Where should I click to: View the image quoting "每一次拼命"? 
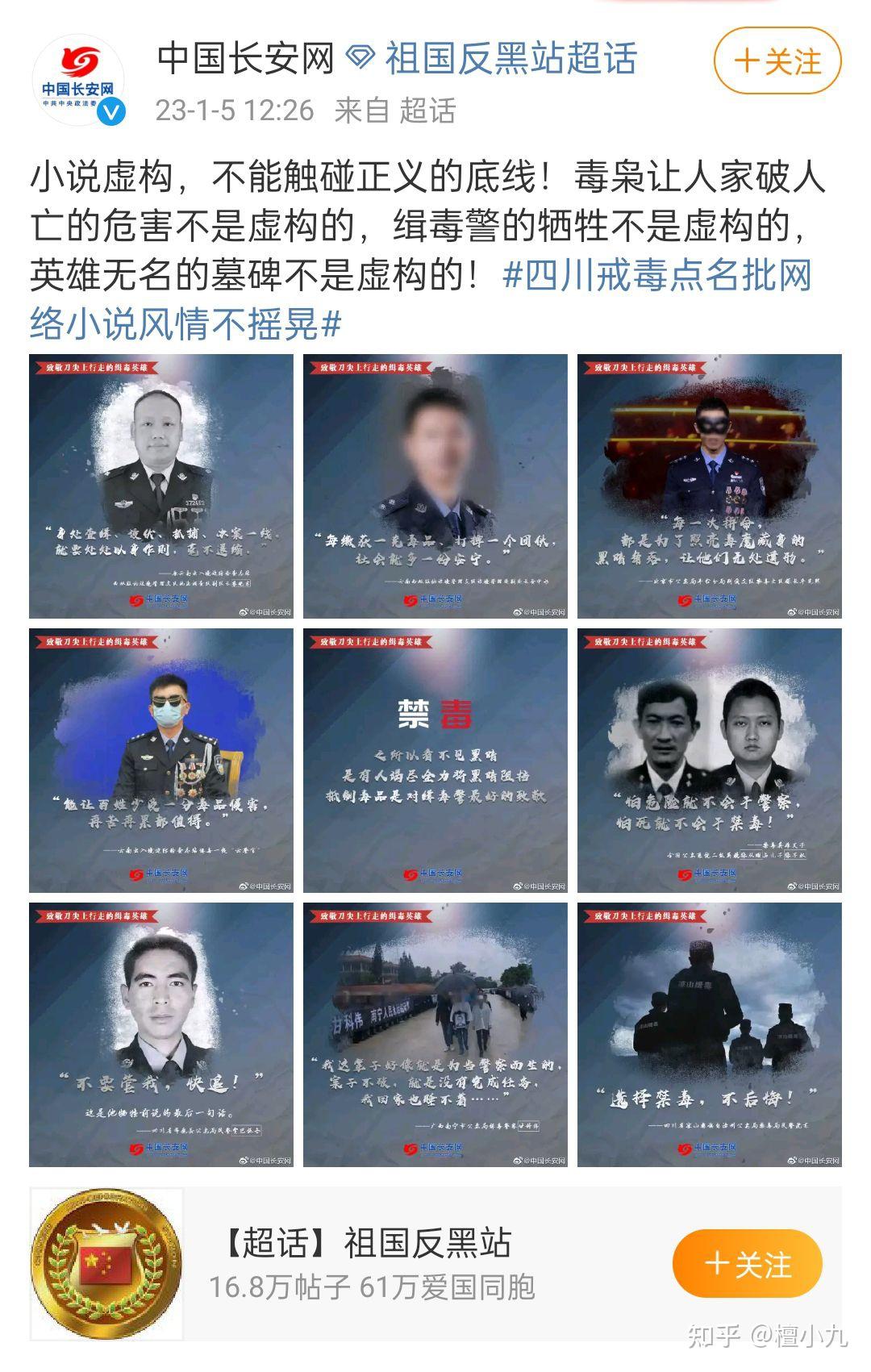coord(710,486)
